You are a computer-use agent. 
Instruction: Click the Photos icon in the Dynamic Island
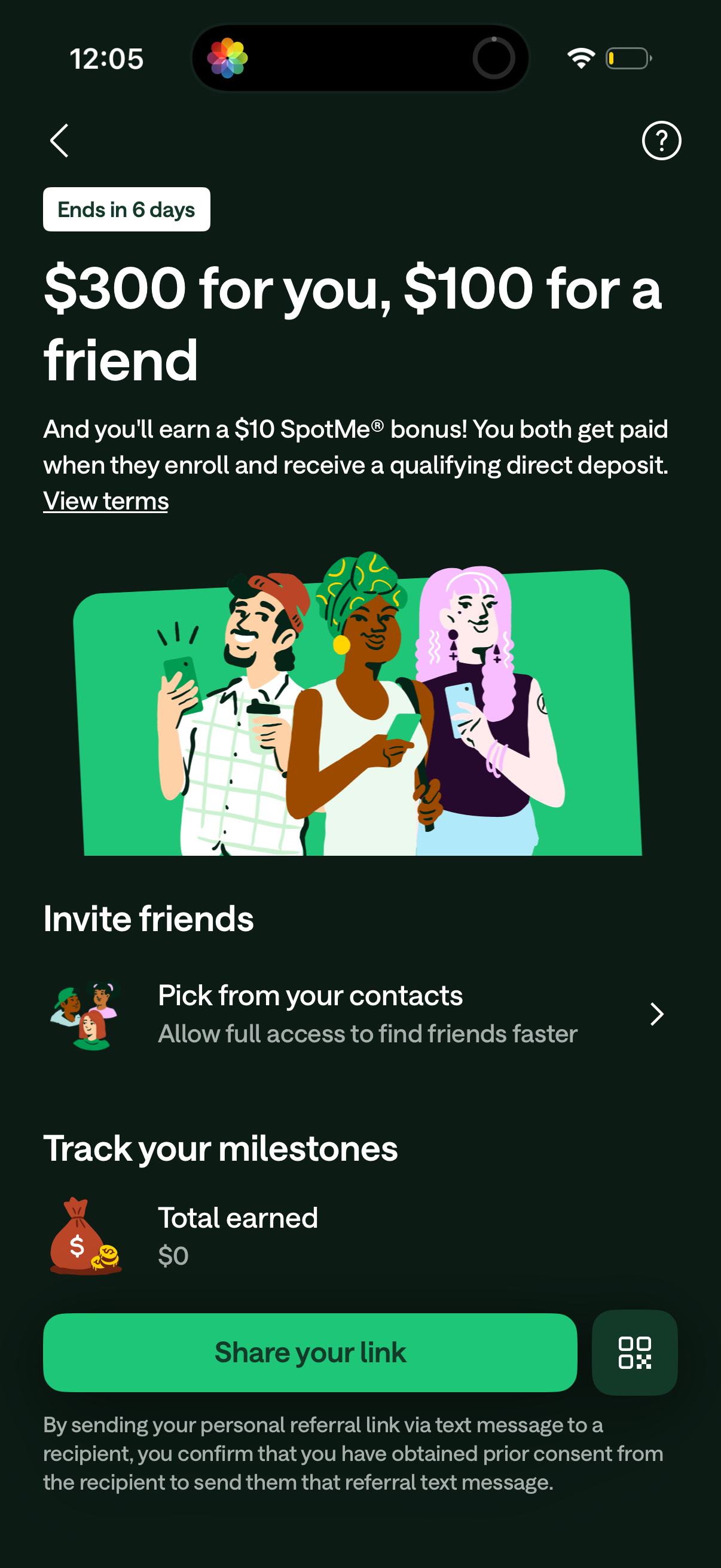228,57
